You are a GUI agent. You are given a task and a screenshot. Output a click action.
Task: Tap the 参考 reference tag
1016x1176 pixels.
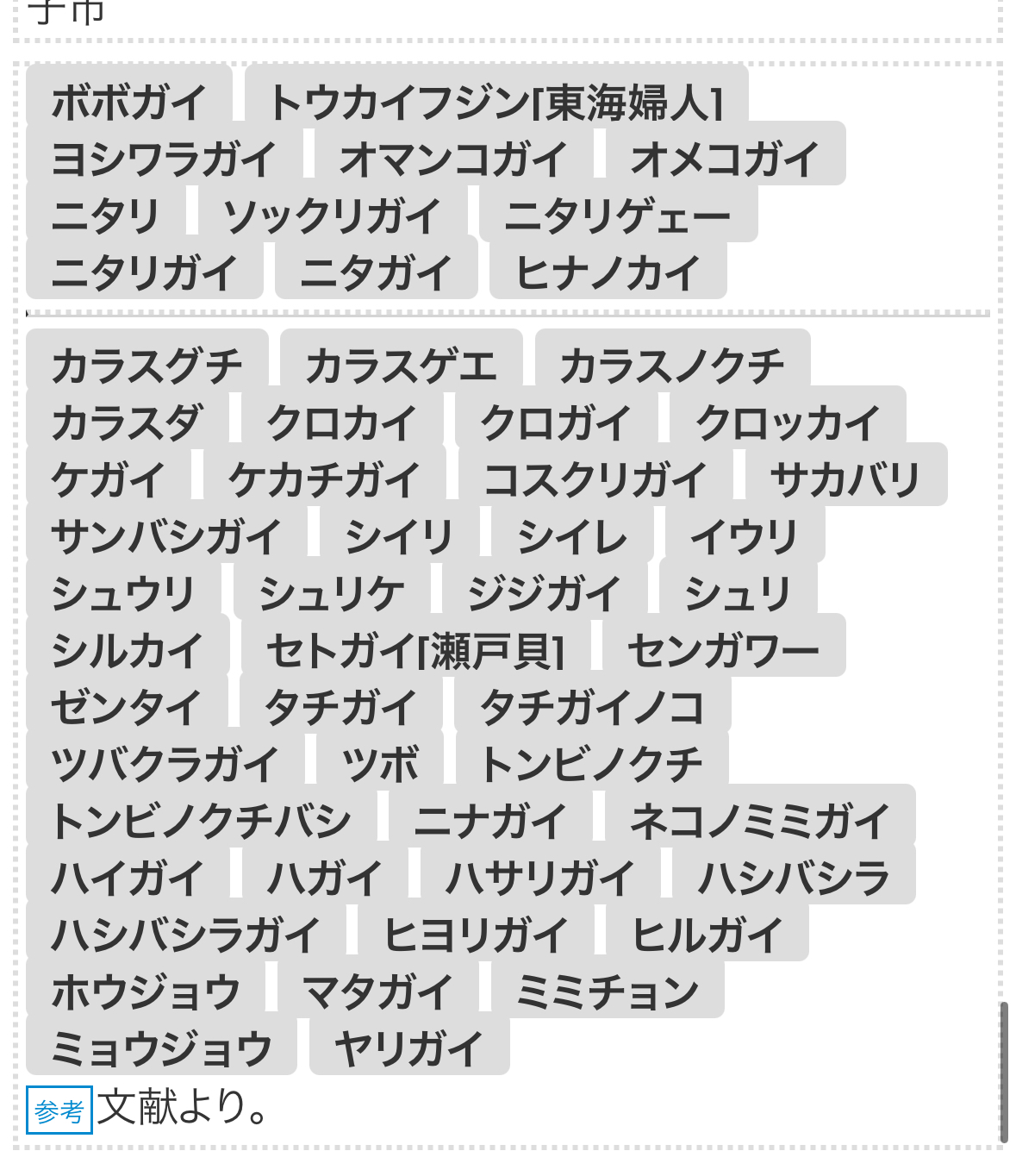tap(59, 1110)
